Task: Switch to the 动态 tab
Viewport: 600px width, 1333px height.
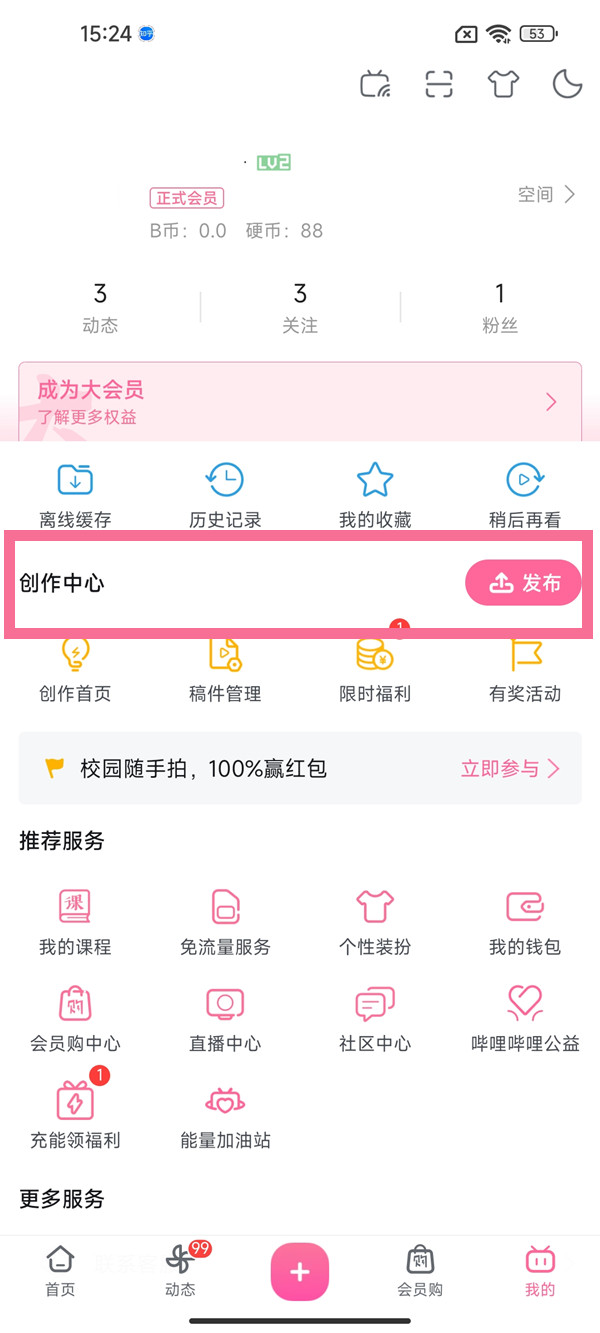Action: [x=180, y=1271]
